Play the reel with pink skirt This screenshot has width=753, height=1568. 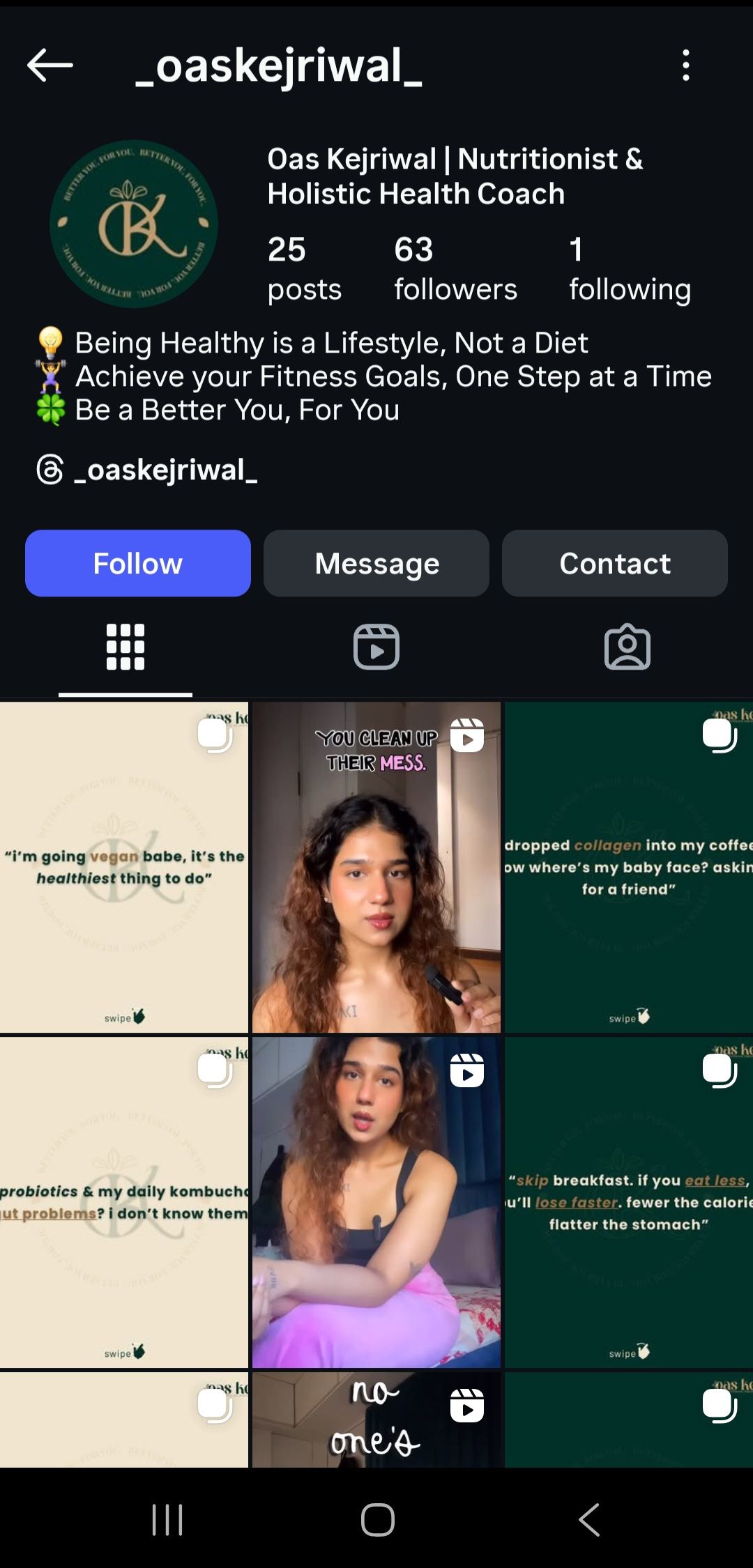coord(376,1202)
